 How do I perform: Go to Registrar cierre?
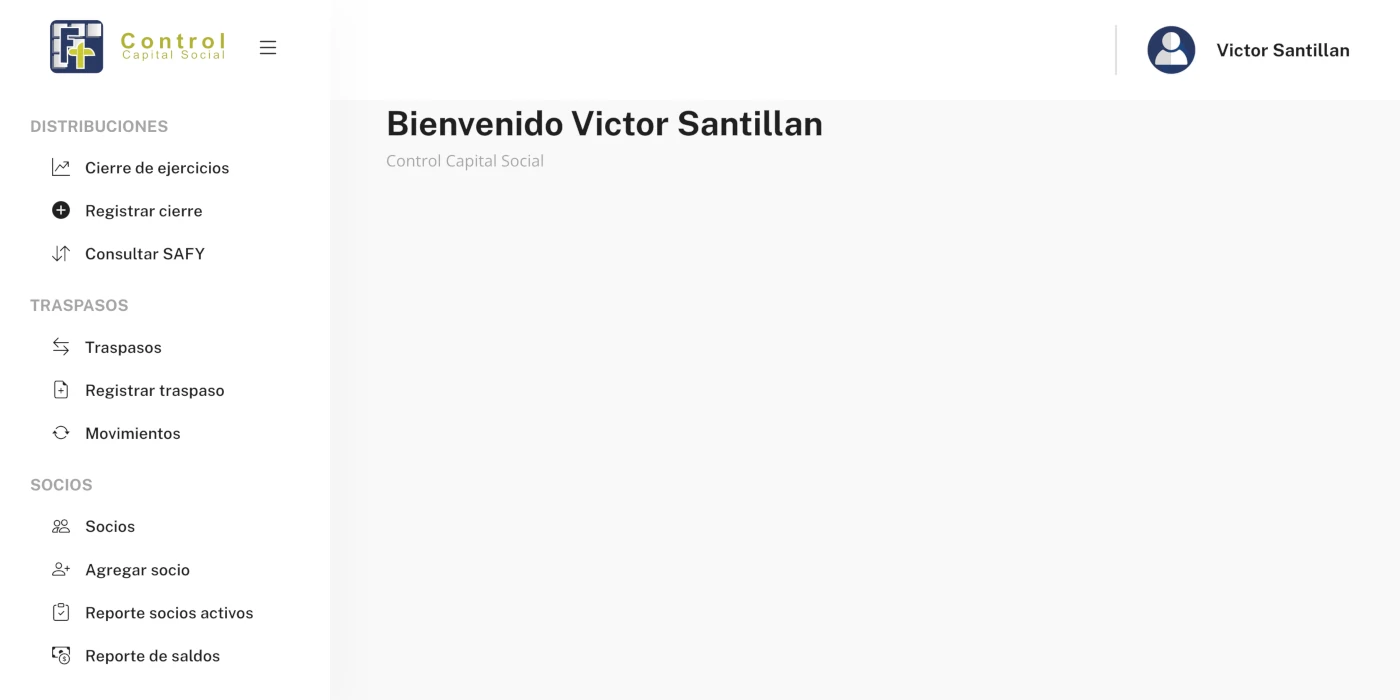point(143,211)
